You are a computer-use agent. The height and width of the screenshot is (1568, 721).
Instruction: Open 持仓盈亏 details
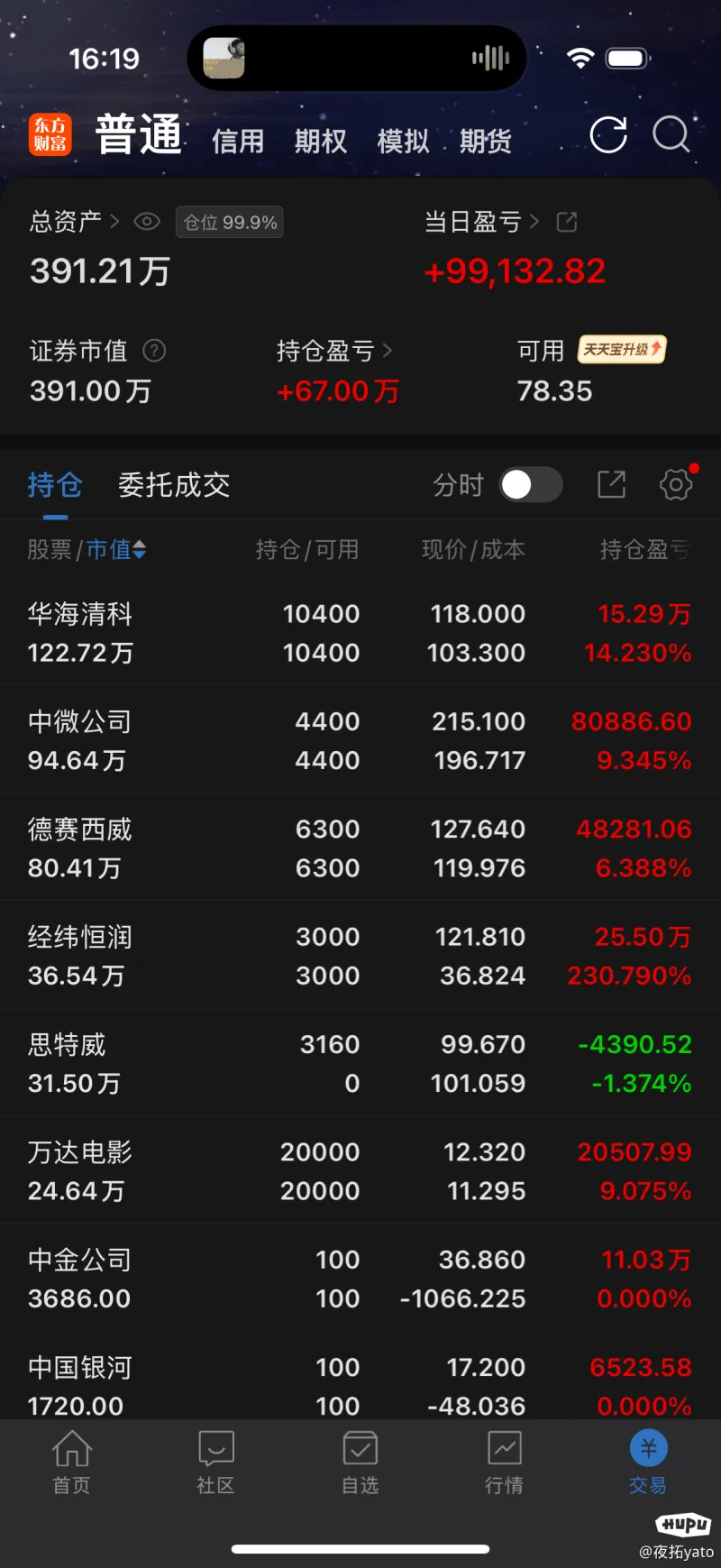click(x=334, y=351)
